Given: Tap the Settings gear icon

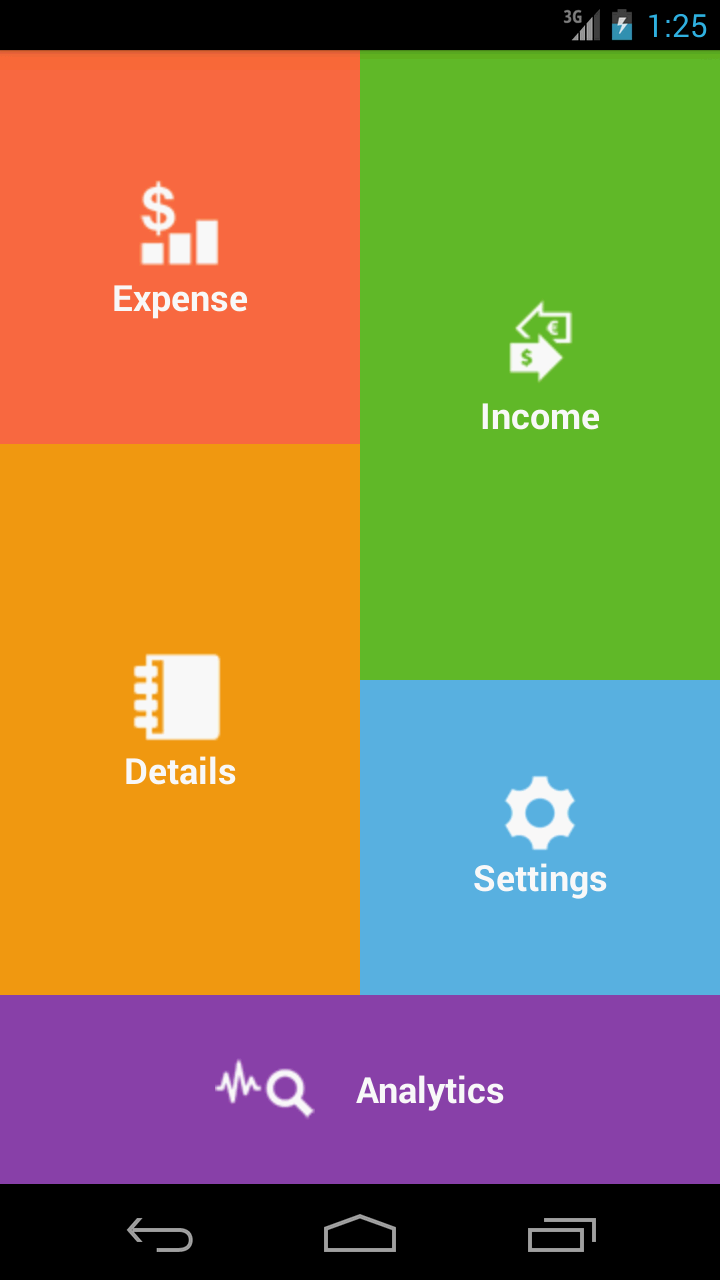Looking at the screenshot, I should (x=540, y=812).
